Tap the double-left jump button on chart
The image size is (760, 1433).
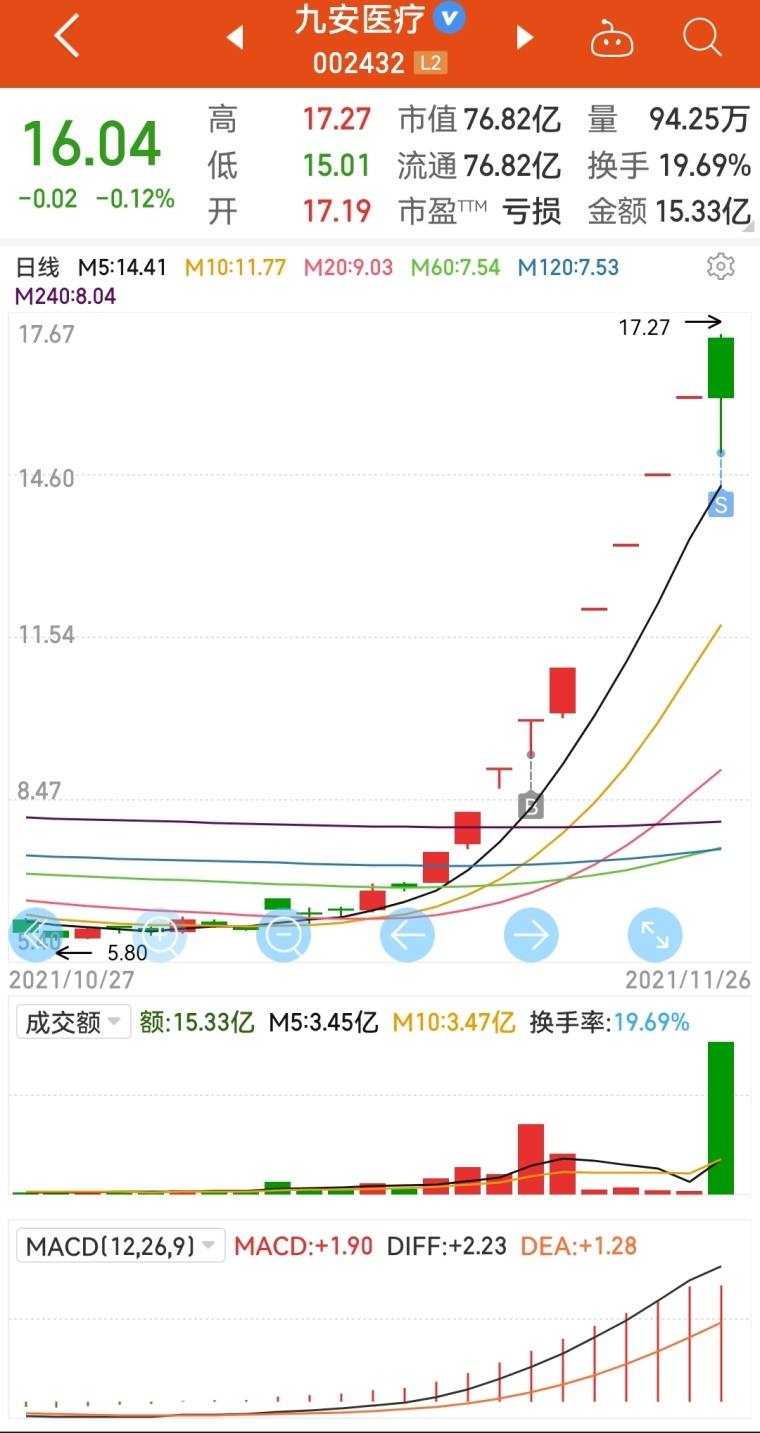(x=37, y=935)
